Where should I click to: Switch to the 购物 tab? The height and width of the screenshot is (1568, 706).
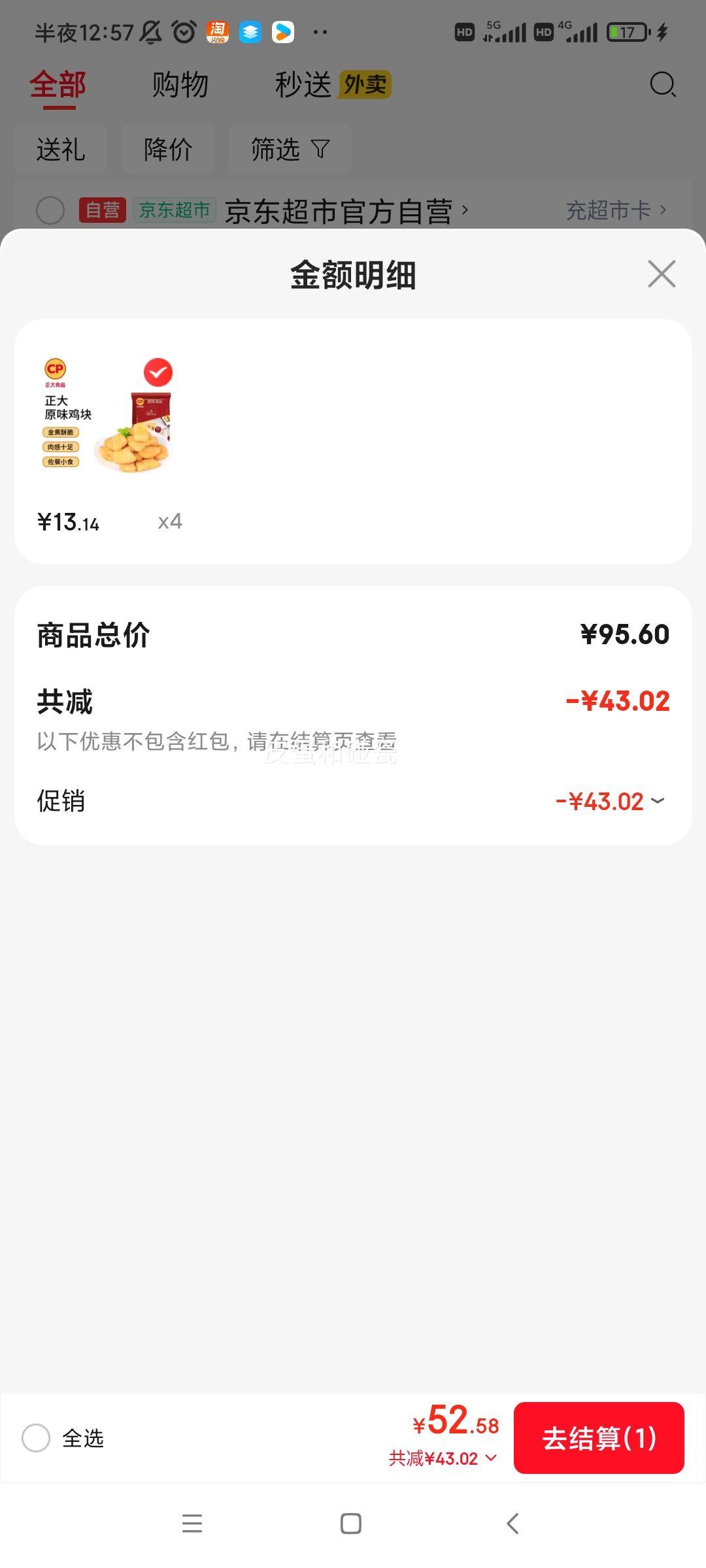(180, 85)
